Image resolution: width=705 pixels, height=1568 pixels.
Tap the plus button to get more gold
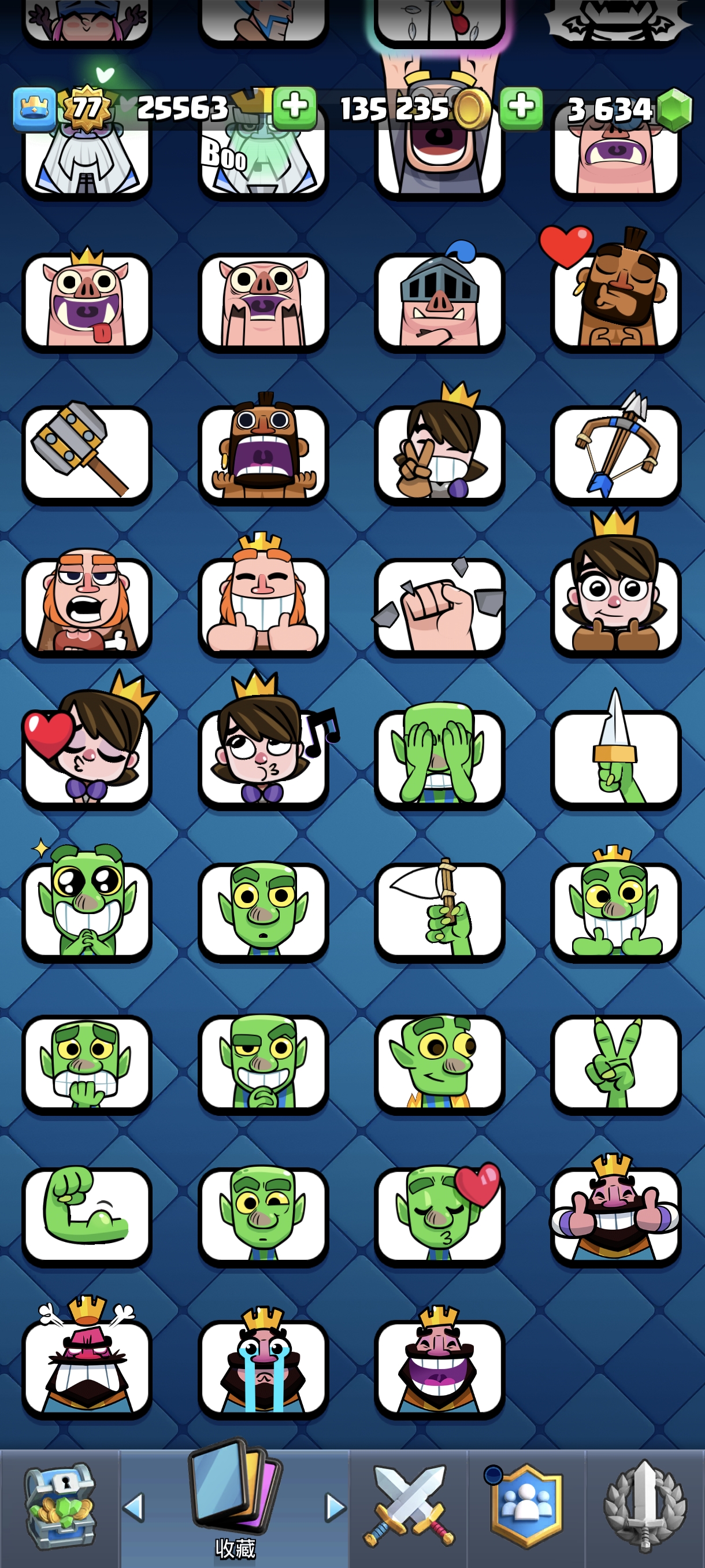click(x=521, y=108)
